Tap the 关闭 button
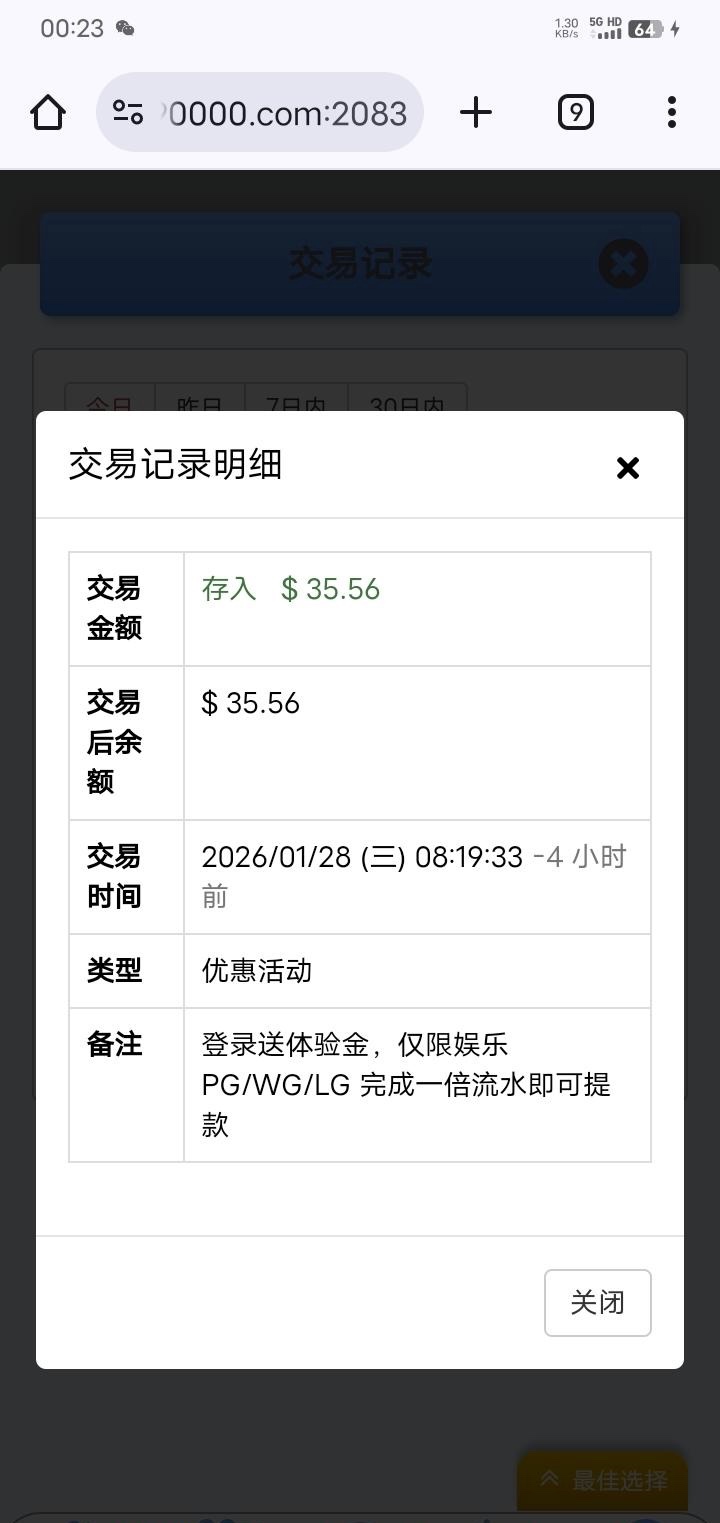The height and width of the screenshot is (1523, 720). pos(597,1302)
